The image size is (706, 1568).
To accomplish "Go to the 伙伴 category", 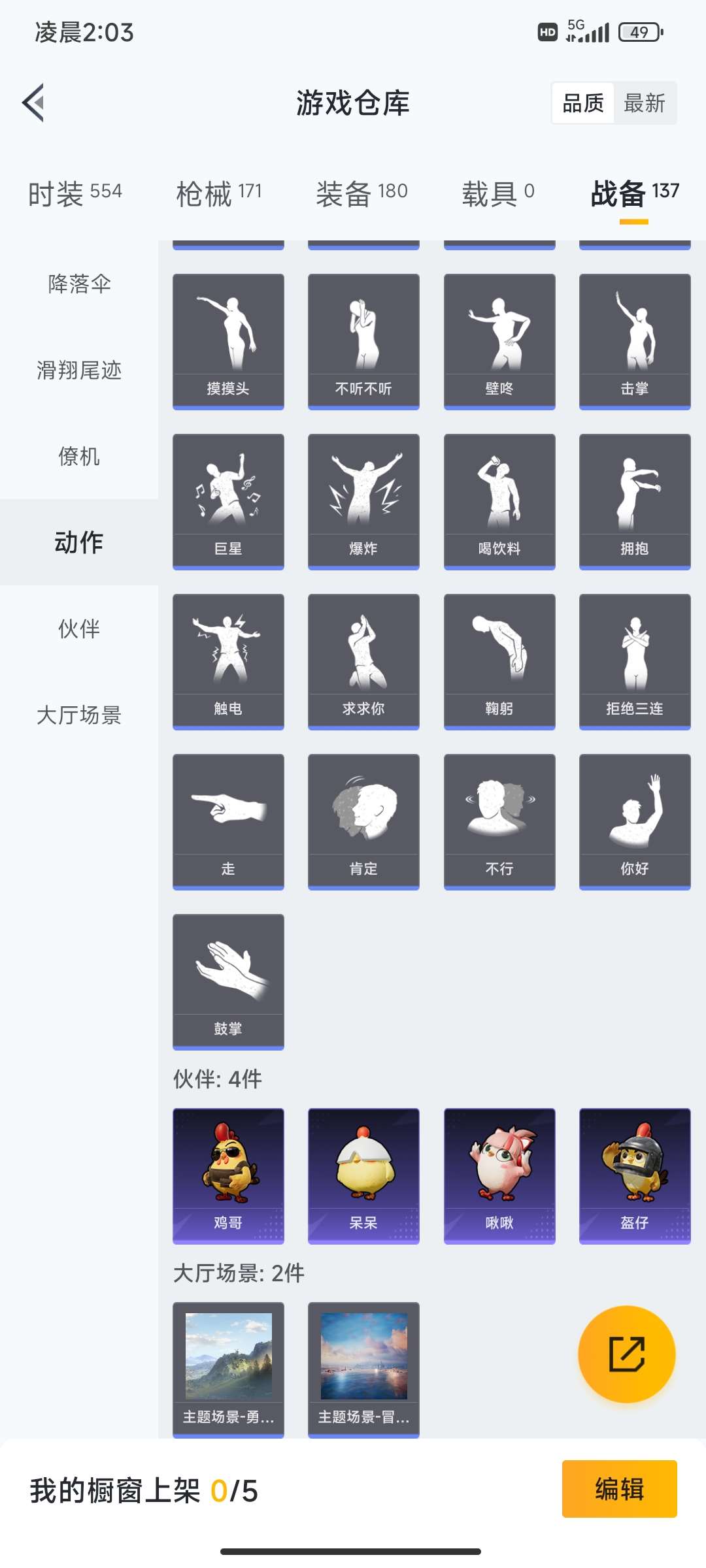I will point(79,629).
